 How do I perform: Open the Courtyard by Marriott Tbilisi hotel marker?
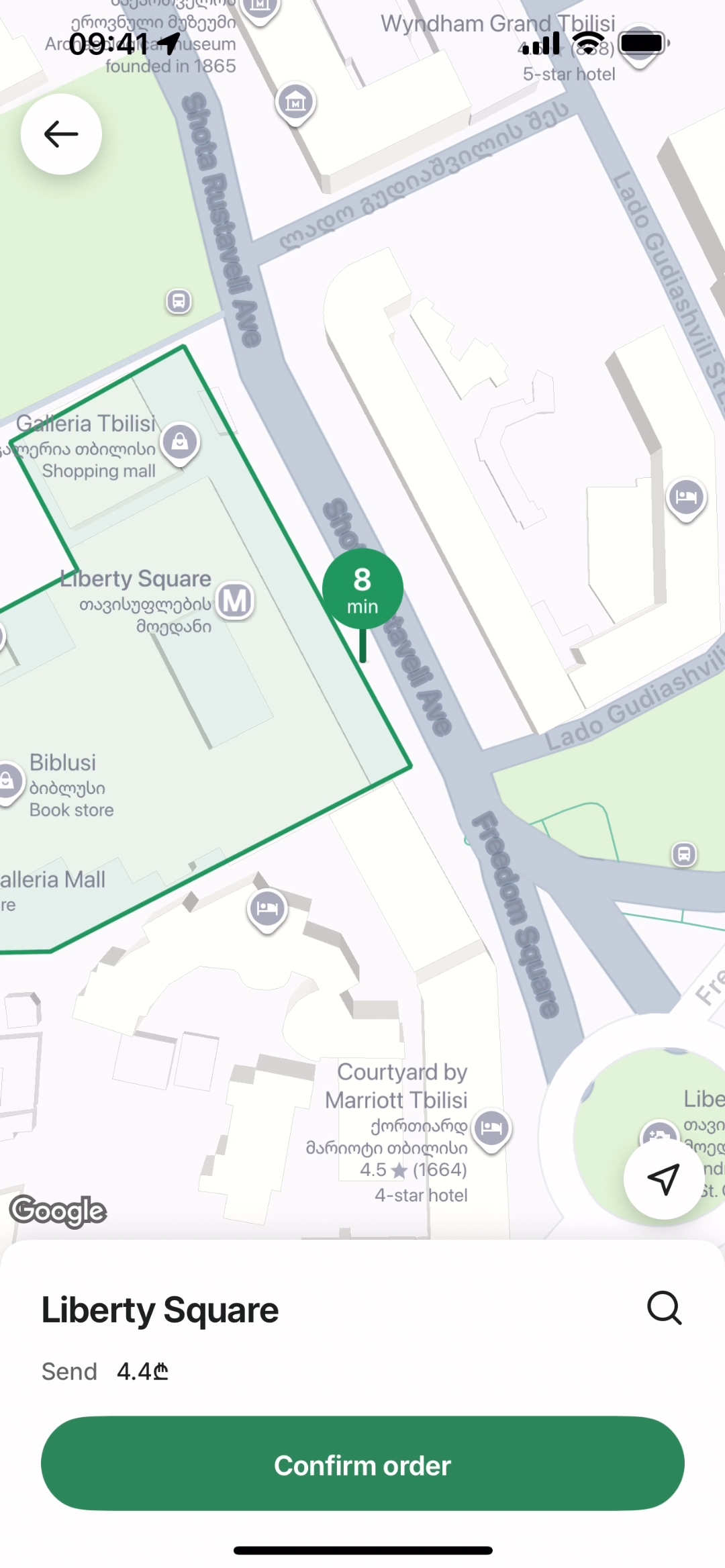click(x=491, y=1128)
